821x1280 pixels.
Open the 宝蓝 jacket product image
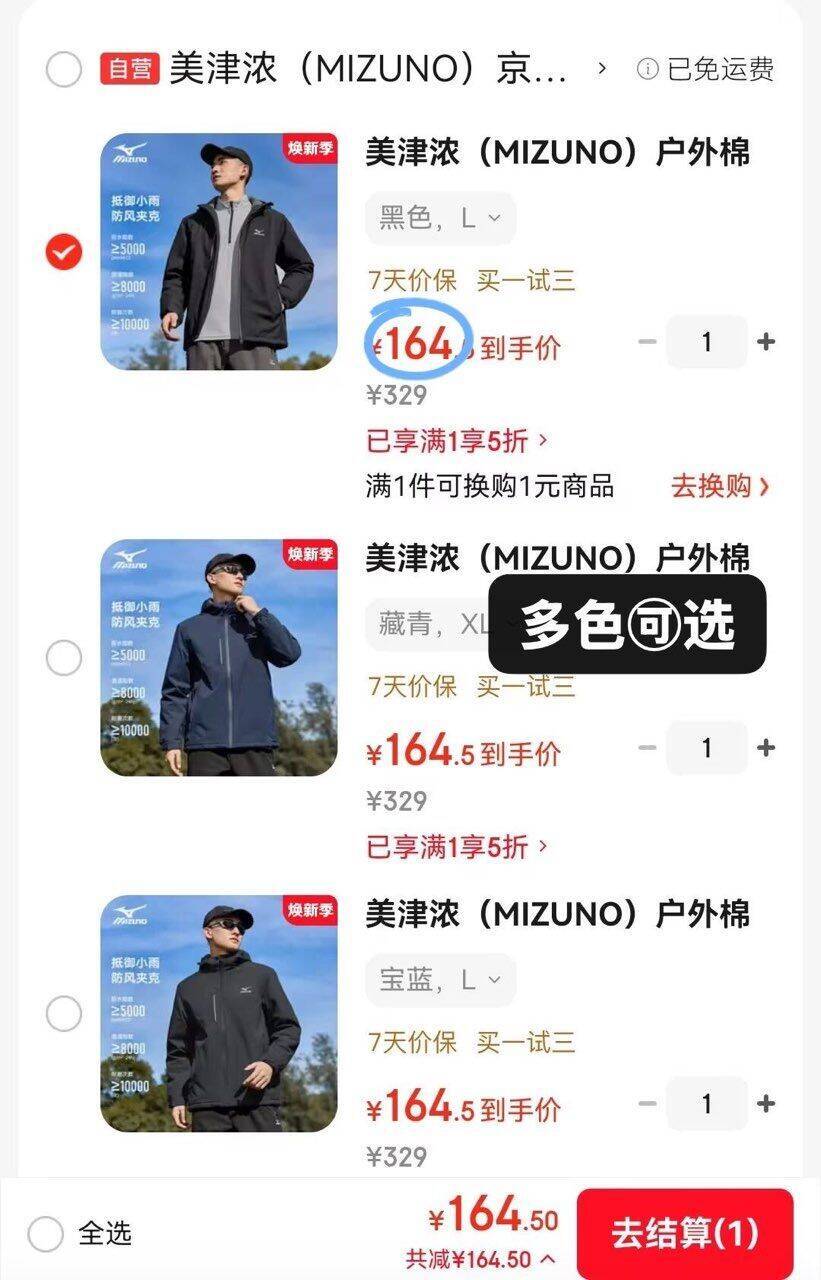coord(219,1013)
